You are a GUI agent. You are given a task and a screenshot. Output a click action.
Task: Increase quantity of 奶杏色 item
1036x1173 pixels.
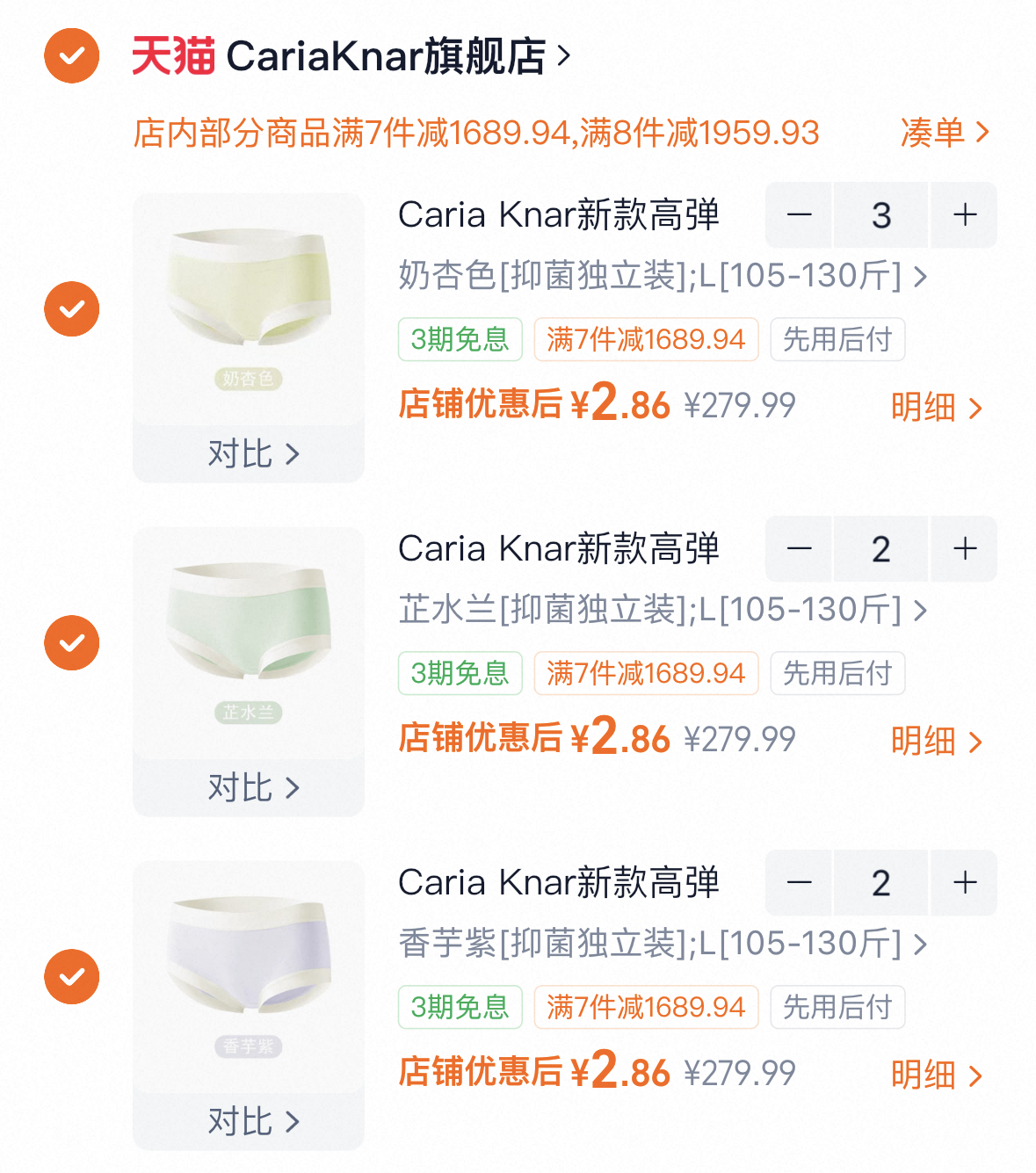964,215
